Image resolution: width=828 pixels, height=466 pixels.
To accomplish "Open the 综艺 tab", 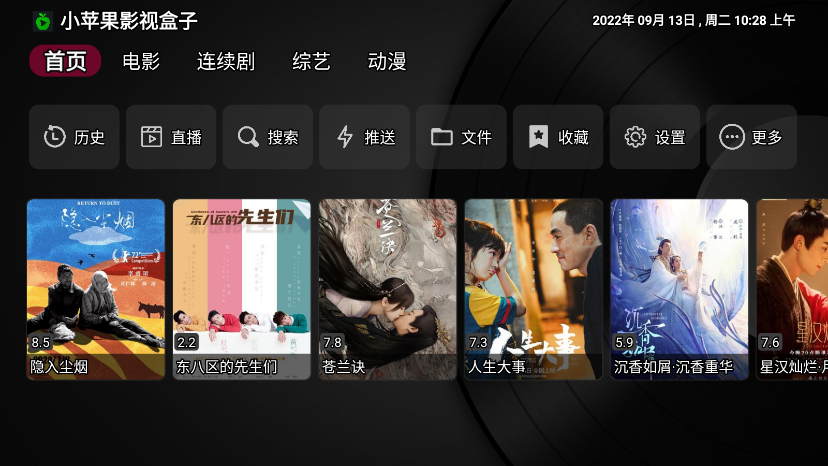I will pyautogui.click(x=311, y=61).
